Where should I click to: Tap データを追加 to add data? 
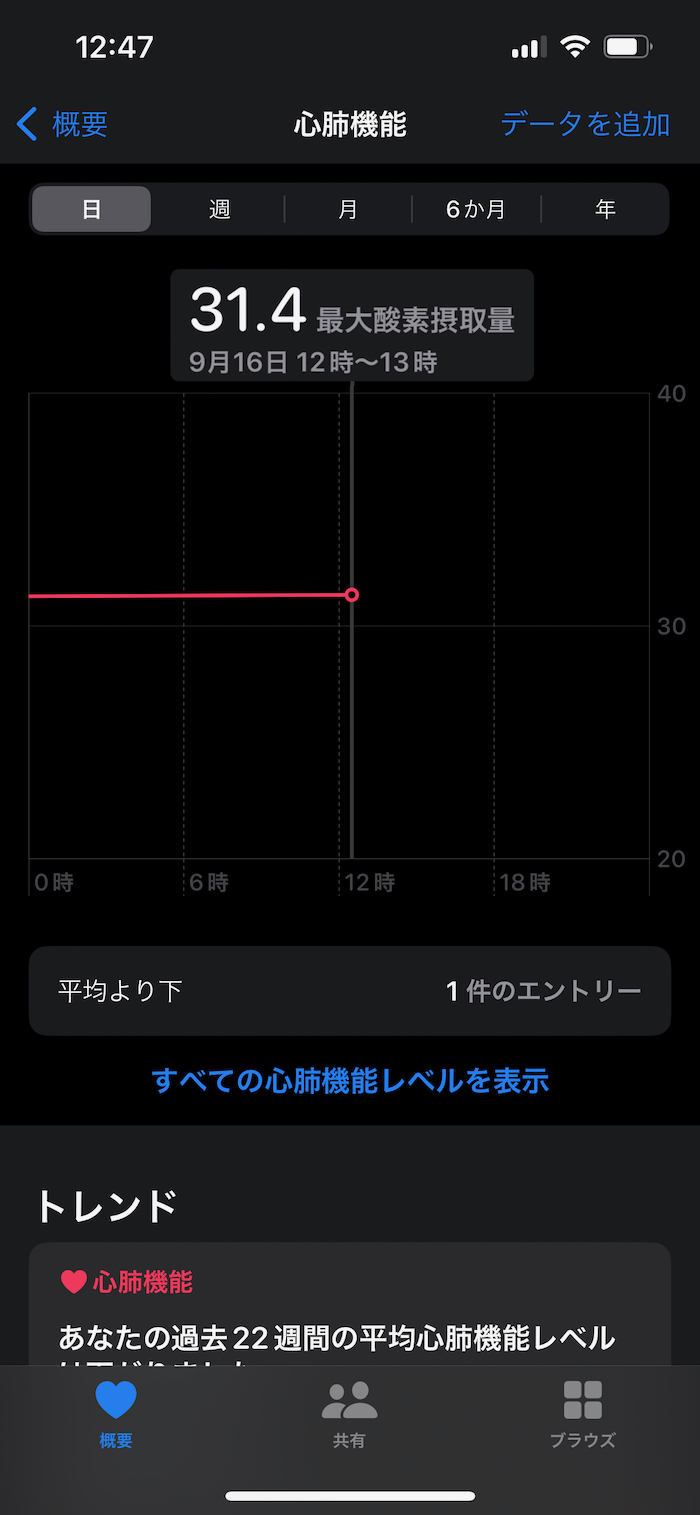tap(584, 125)
